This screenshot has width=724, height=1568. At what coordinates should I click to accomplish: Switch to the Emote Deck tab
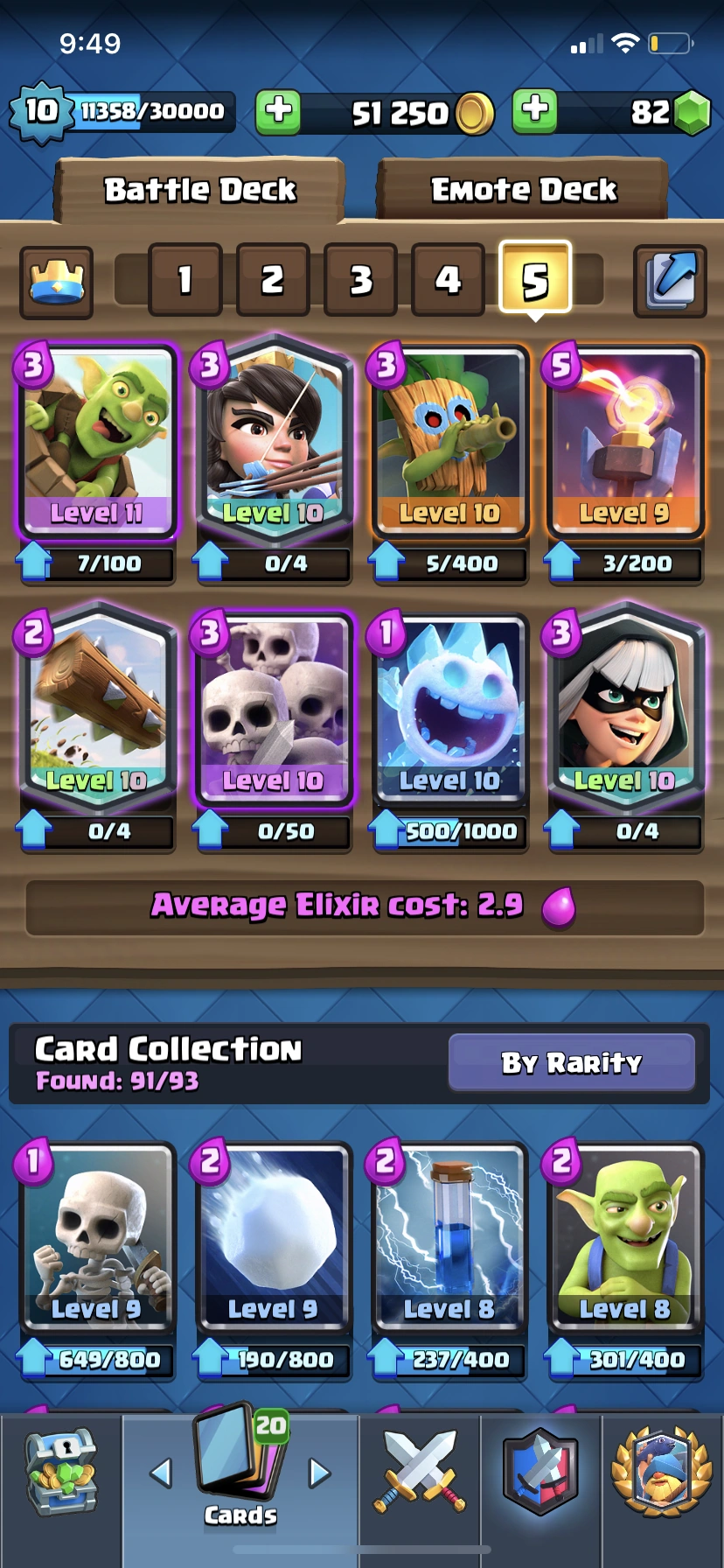pos(523,189)
